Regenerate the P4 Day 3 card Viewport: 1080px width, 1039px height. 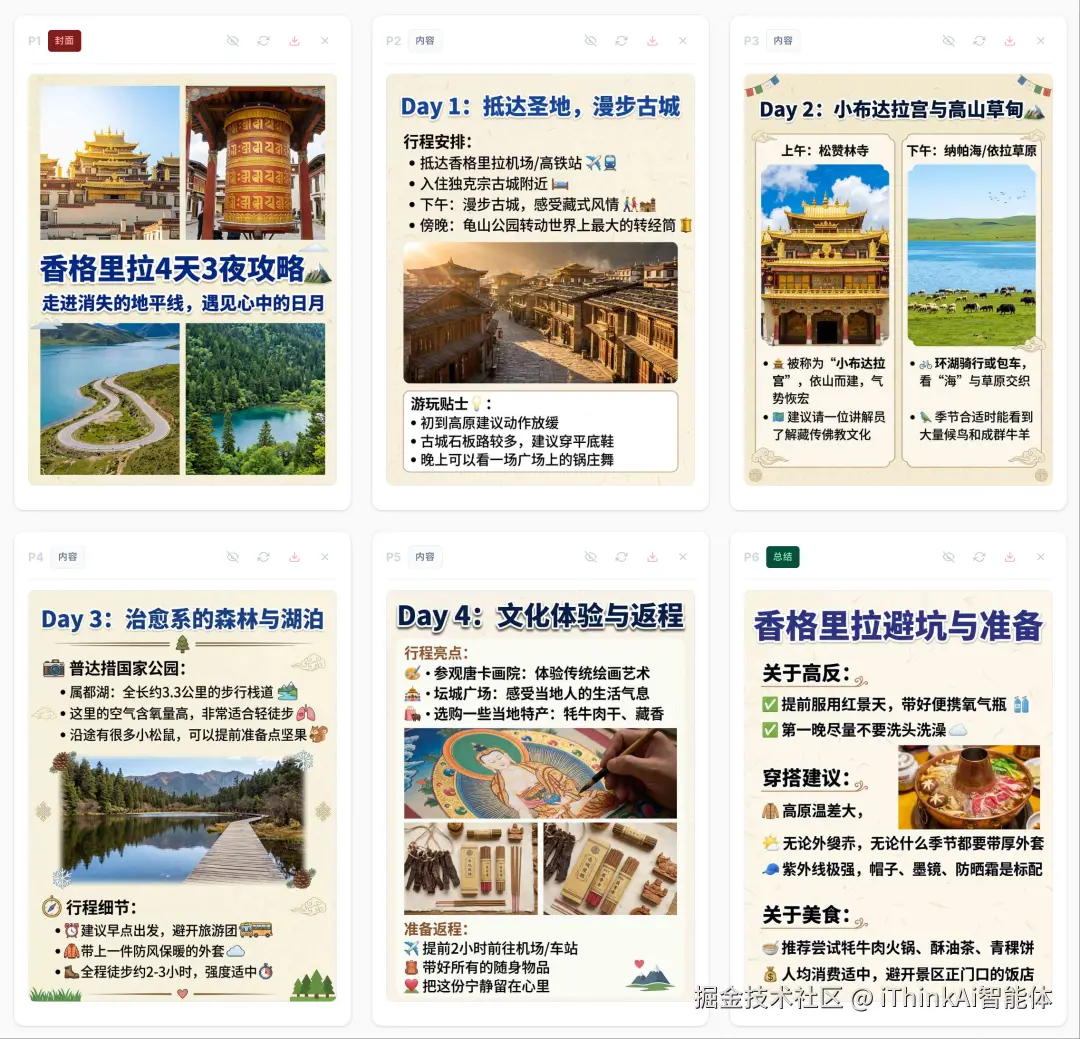tap(263, 557)
